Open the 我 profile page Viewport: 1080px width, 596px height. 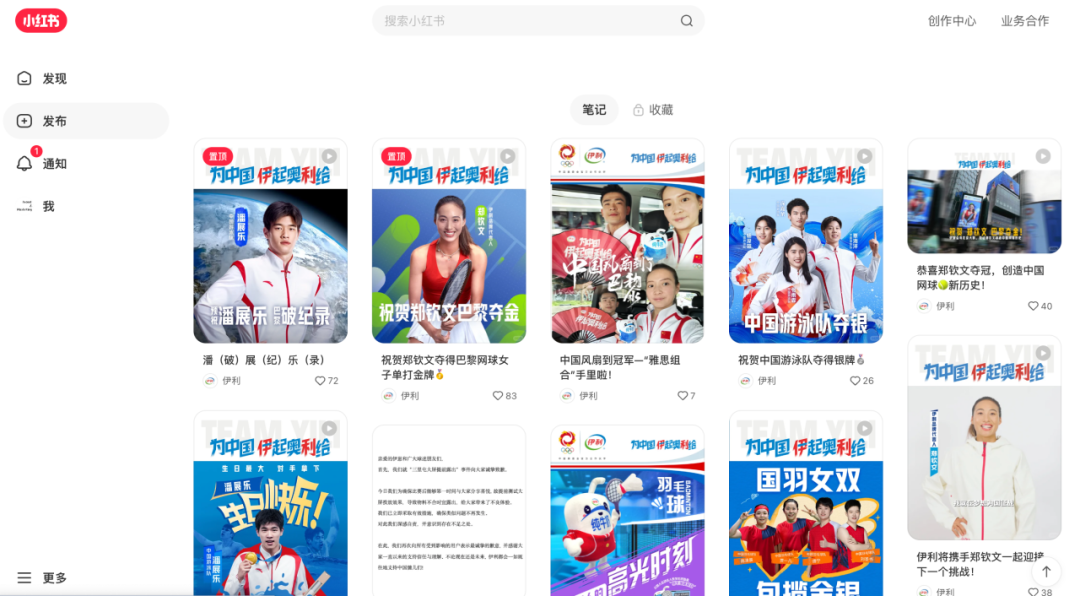(47, 206)
